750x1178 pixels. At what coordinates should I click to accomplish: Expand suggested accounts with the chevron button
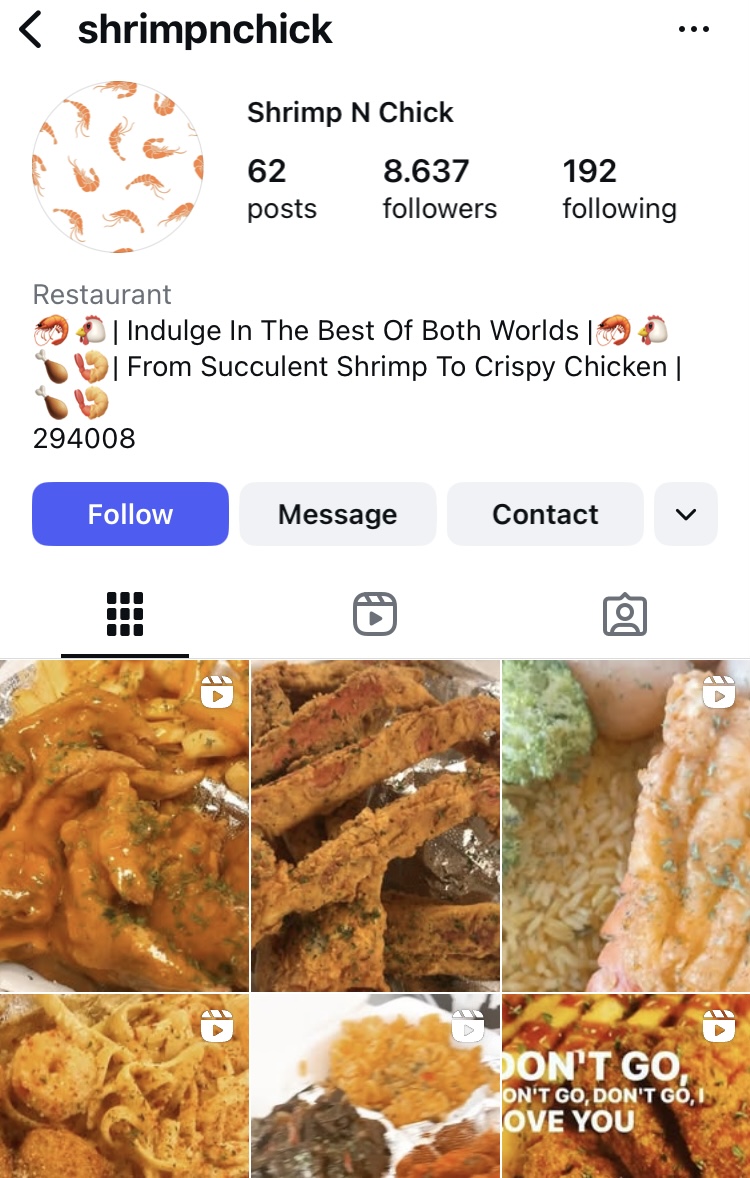coord(685,514)
